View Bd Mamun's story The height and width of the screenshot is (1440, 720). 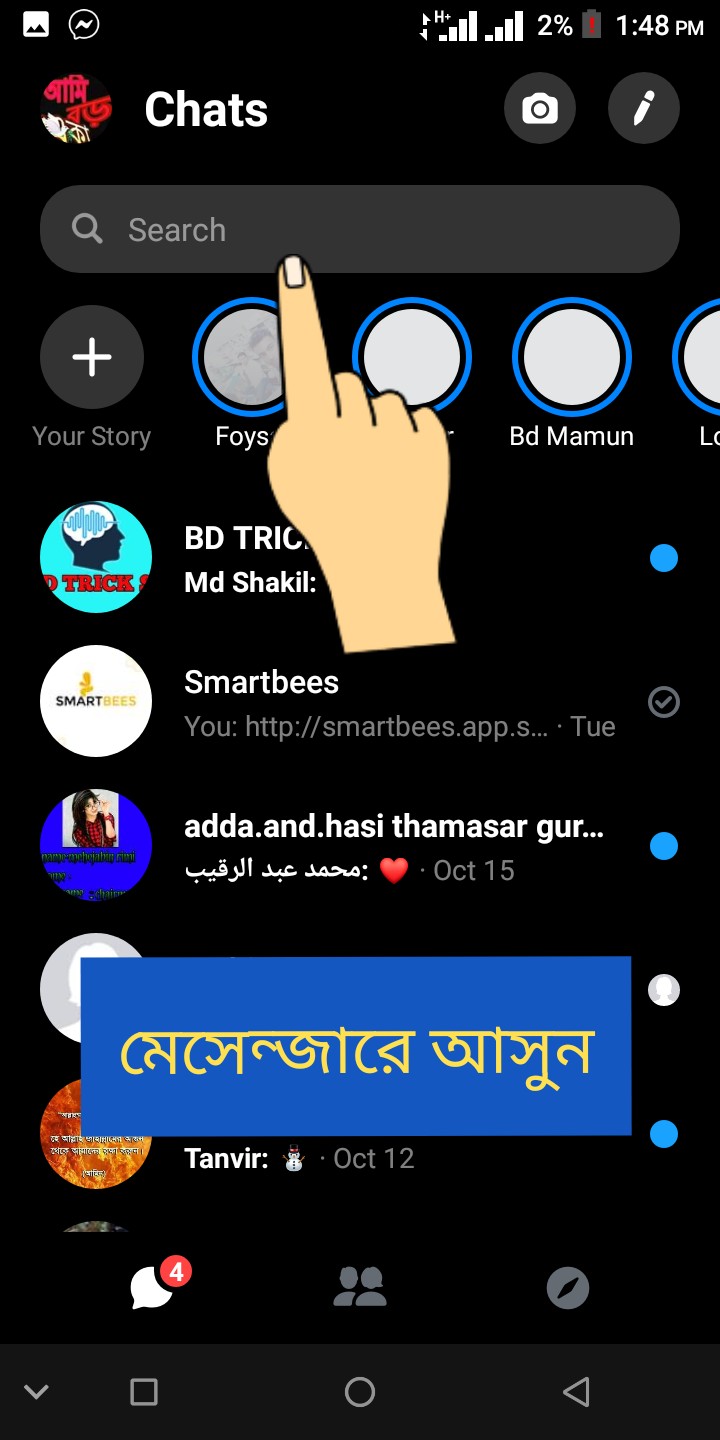571,357
